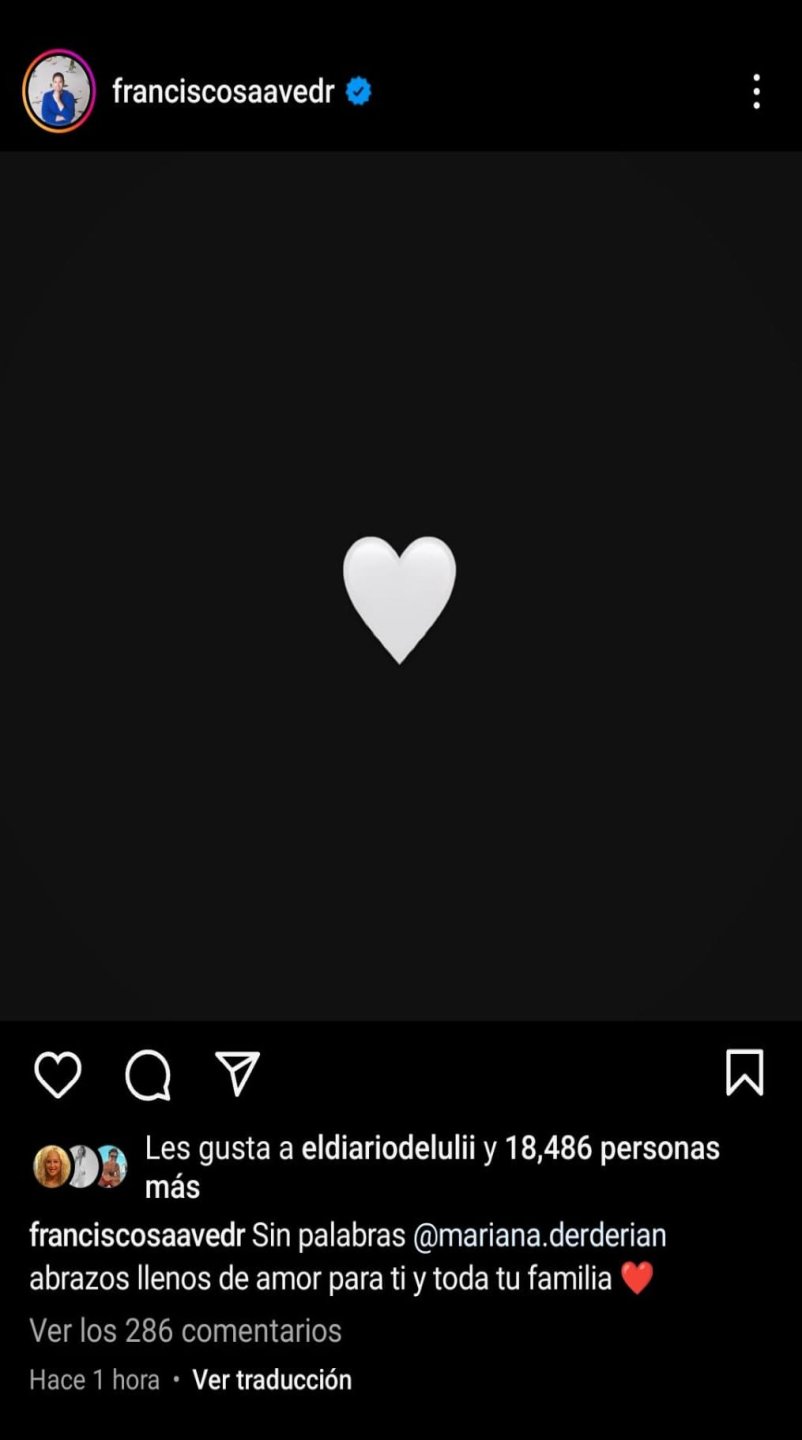Image resolution: width=802 pixels, height=1440 pixels.
Task: Open the post's three-dot options menu
Action: tap(756, 92)
